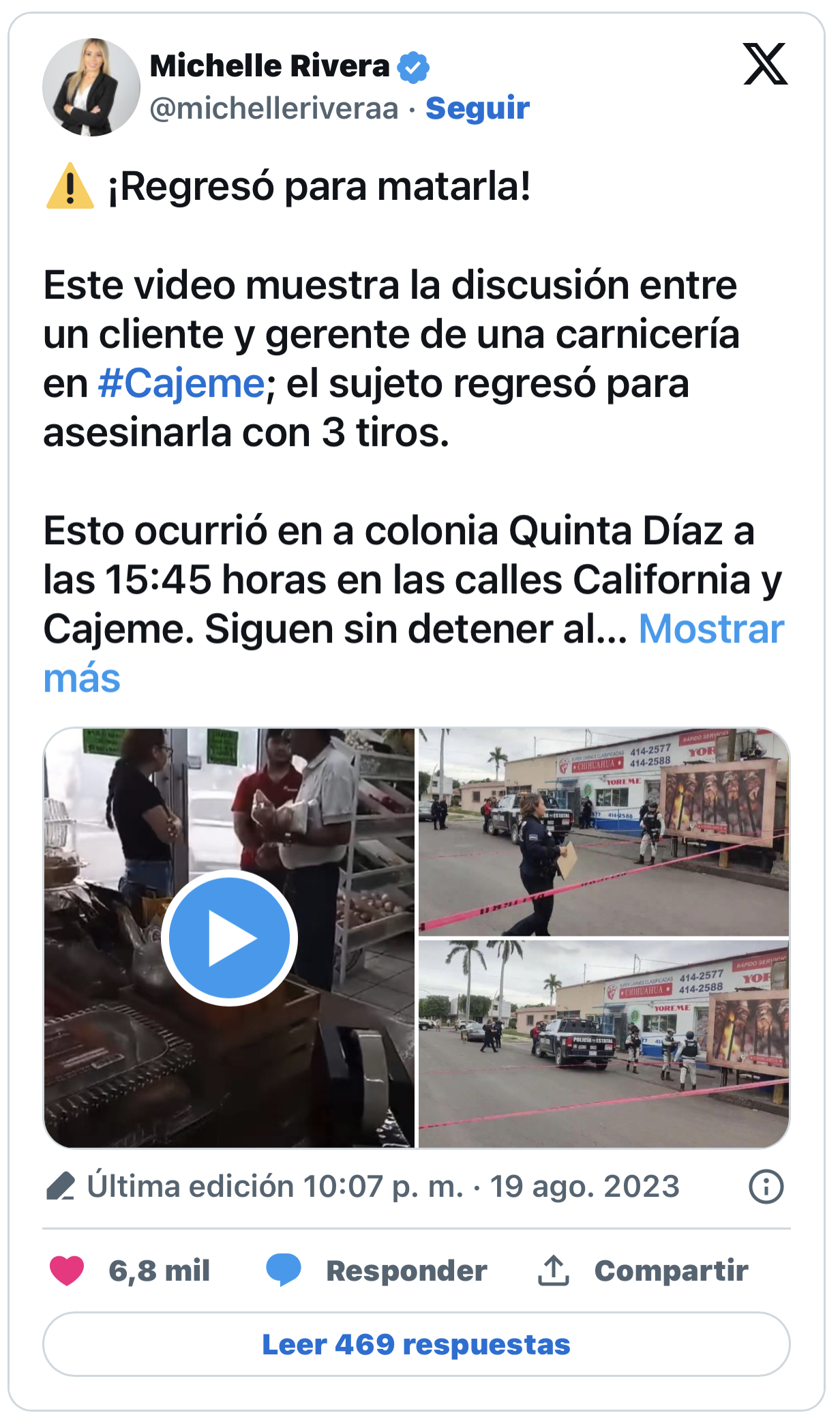Screen dimensions: 840x1426
Task: View the tweet's last edit timestamp
Action: coord(382,1187)
